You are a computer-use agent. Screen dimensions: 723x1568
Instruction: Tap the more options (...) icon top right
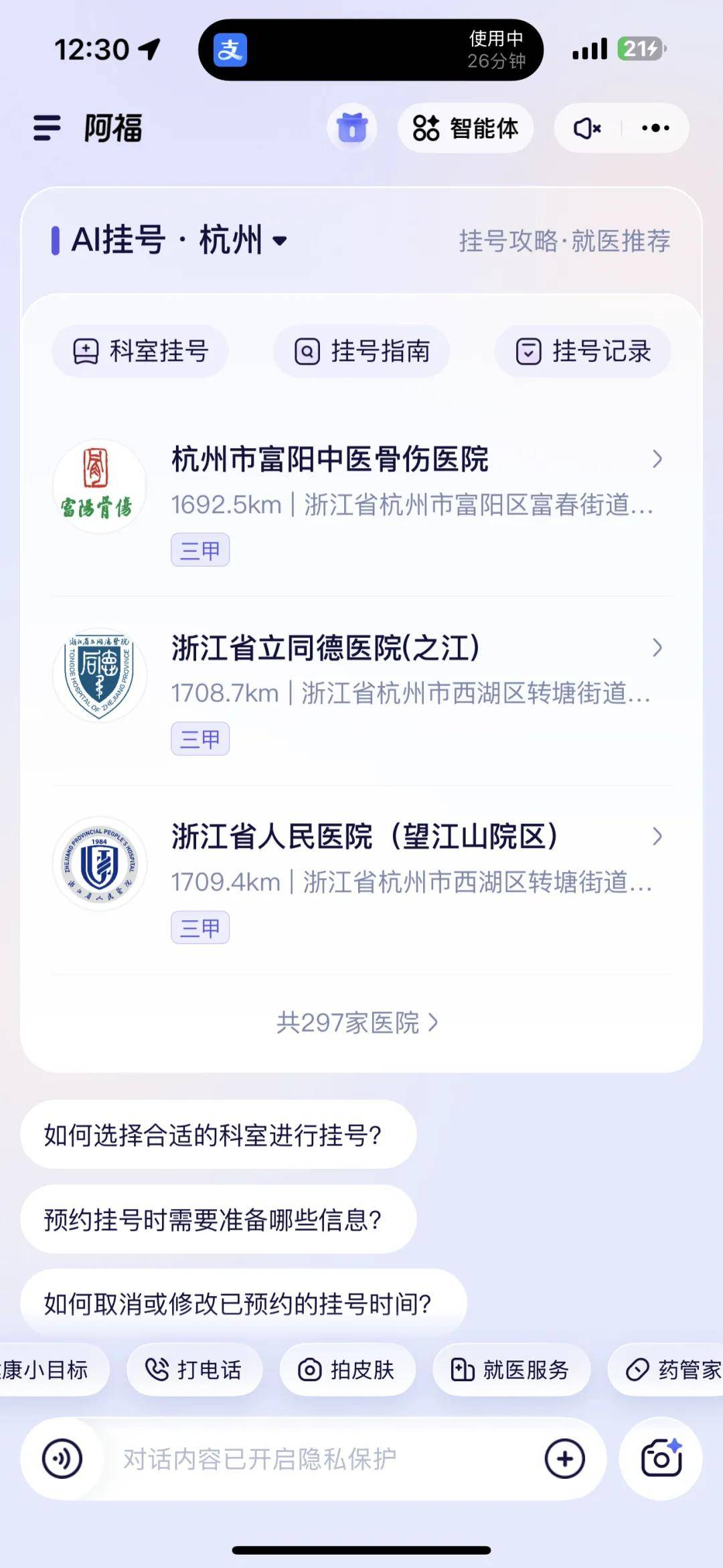[653, 129]
